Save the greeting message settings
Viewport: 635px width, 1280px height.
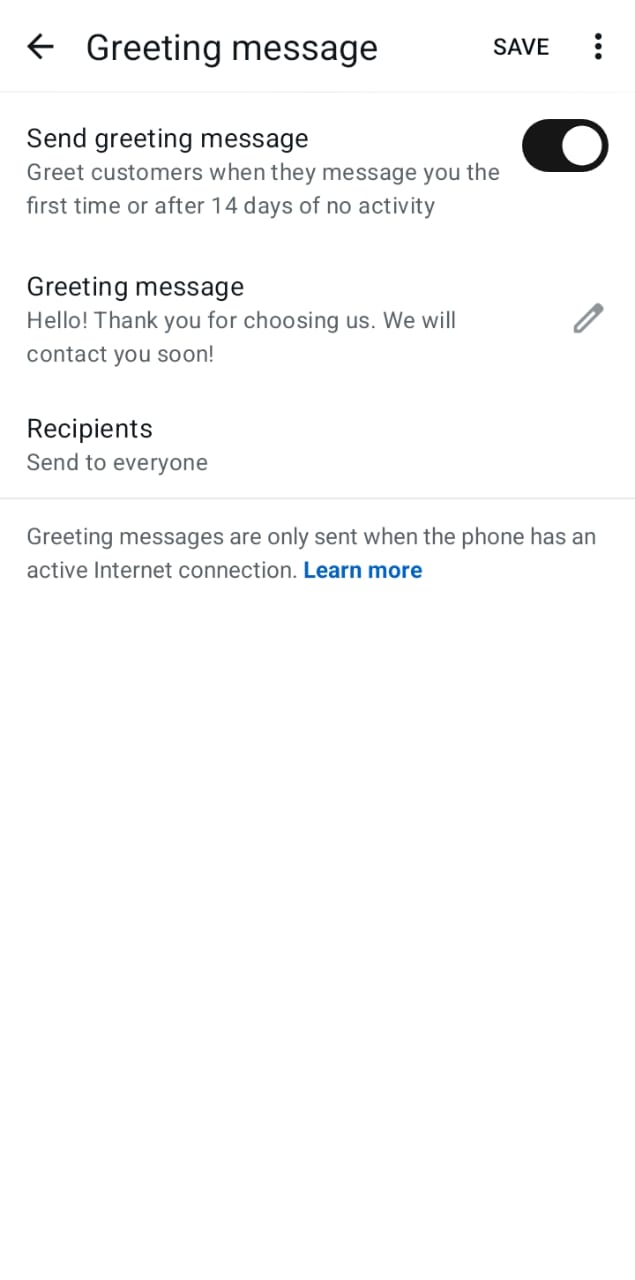(x=521, y=47)
